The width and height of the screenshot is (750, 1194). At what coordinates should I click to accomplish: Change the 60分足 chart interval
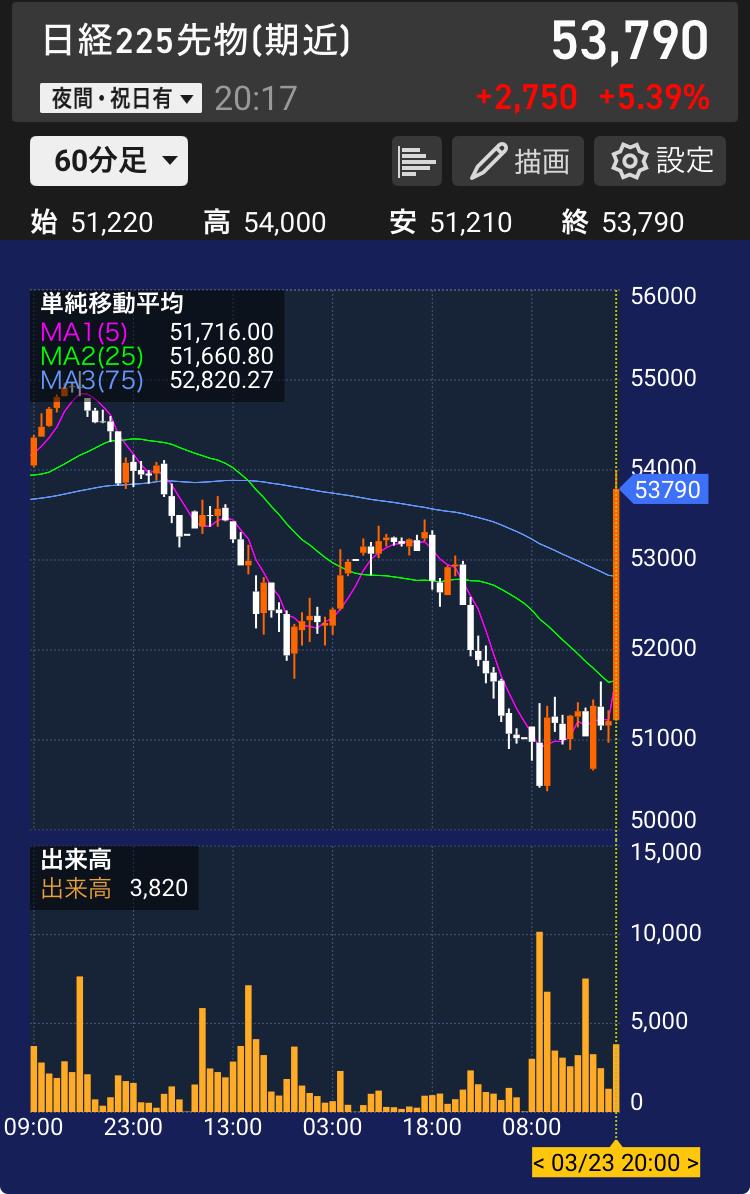click(109, 161)
